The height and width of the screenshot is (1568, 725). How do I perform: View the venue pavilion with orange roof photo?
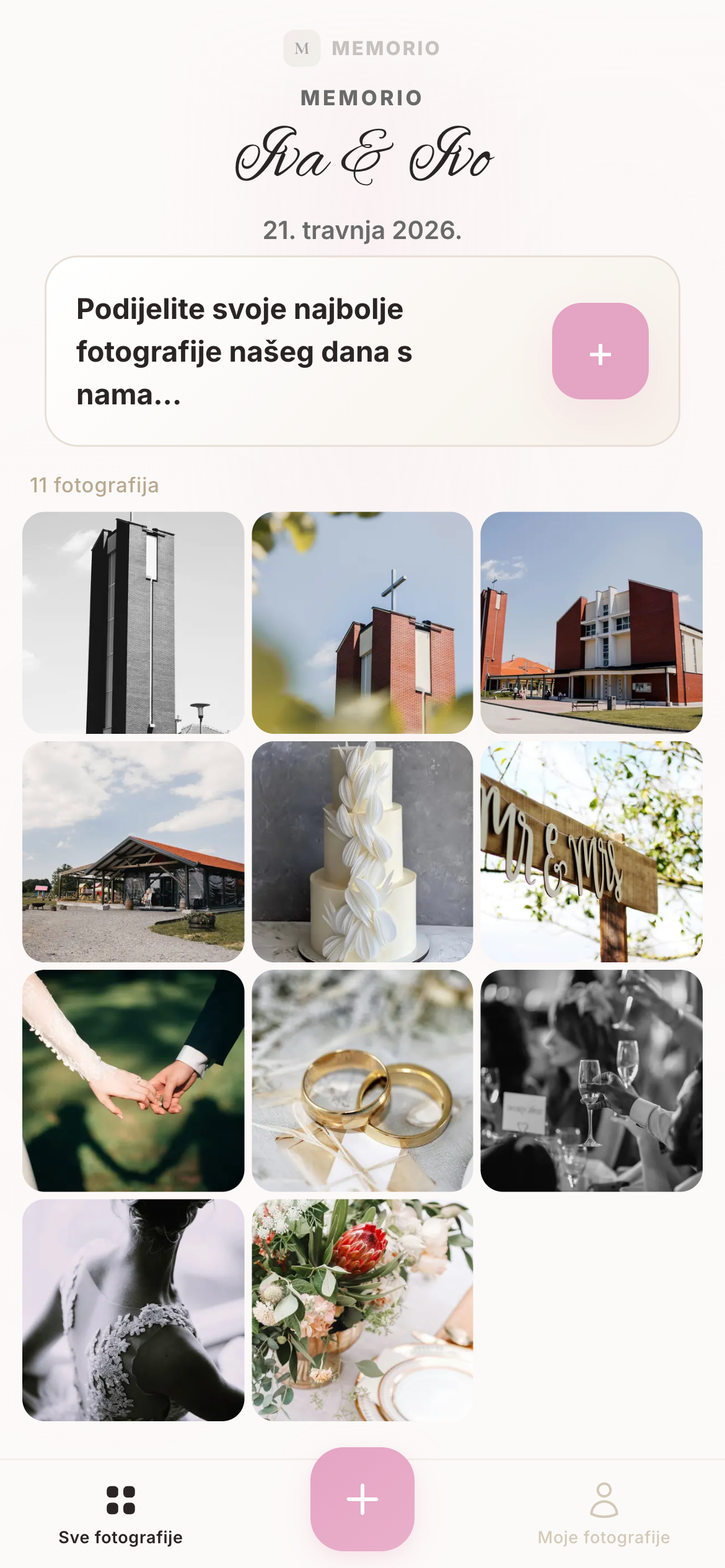pyautogui.click(x=133, y=852)
